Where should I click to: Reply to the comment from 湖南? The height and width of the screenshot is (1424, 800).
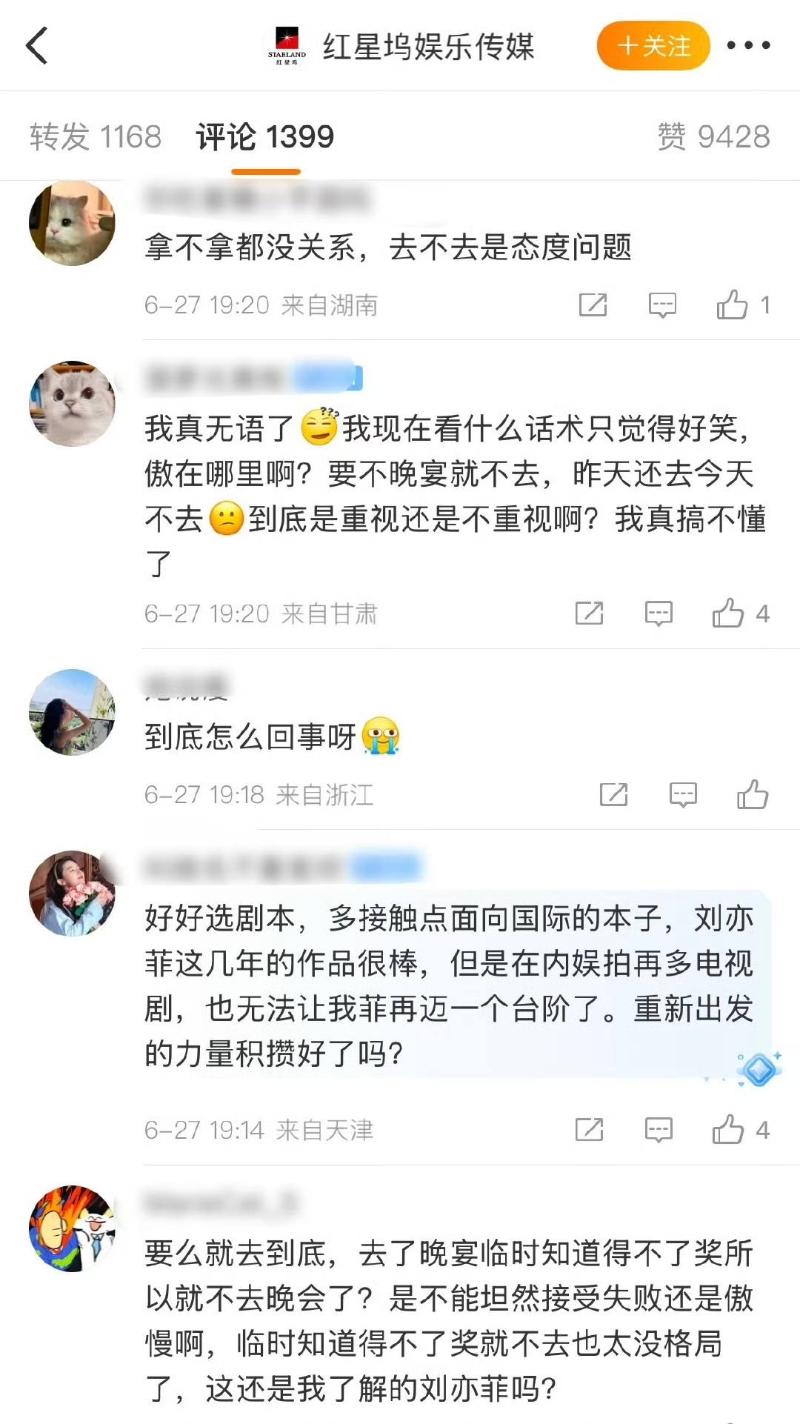[x=662, y=305]
